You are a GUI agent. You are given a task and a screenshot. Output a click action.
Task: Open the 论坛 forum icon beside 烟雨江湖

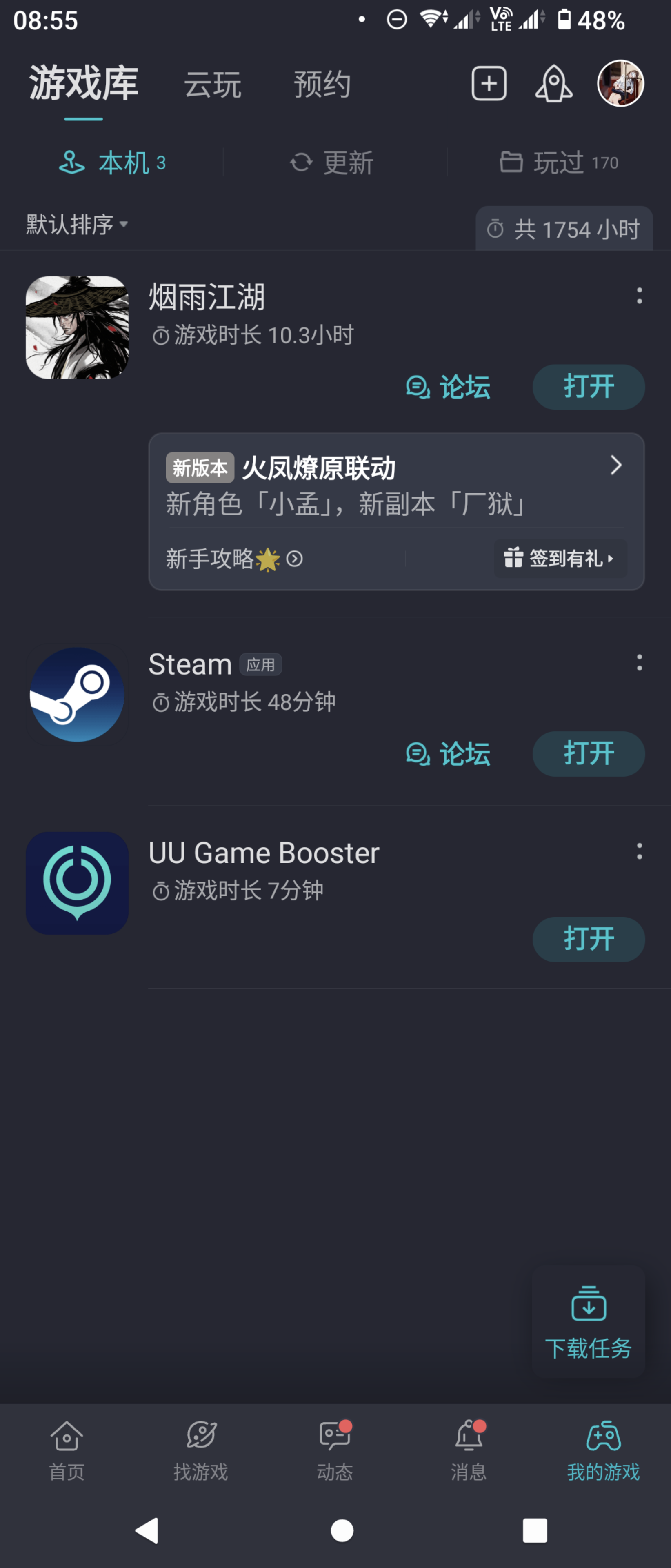[418, 387]
